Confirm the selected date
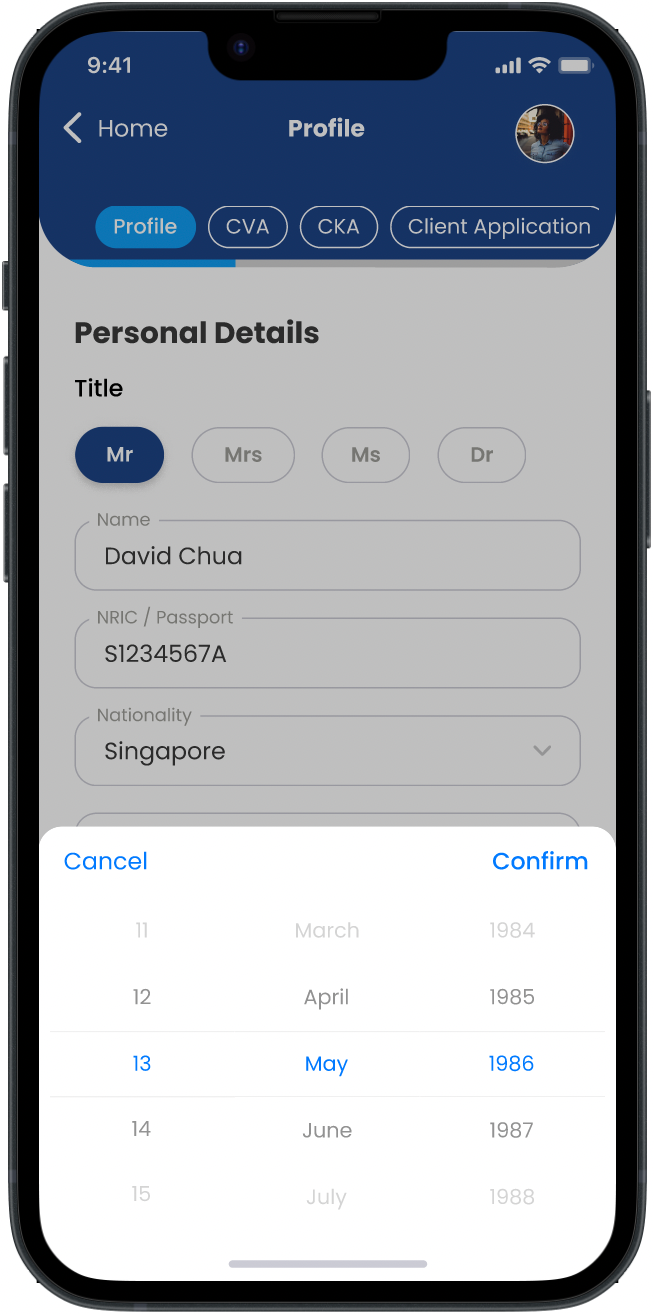 [x=540, y=861]
